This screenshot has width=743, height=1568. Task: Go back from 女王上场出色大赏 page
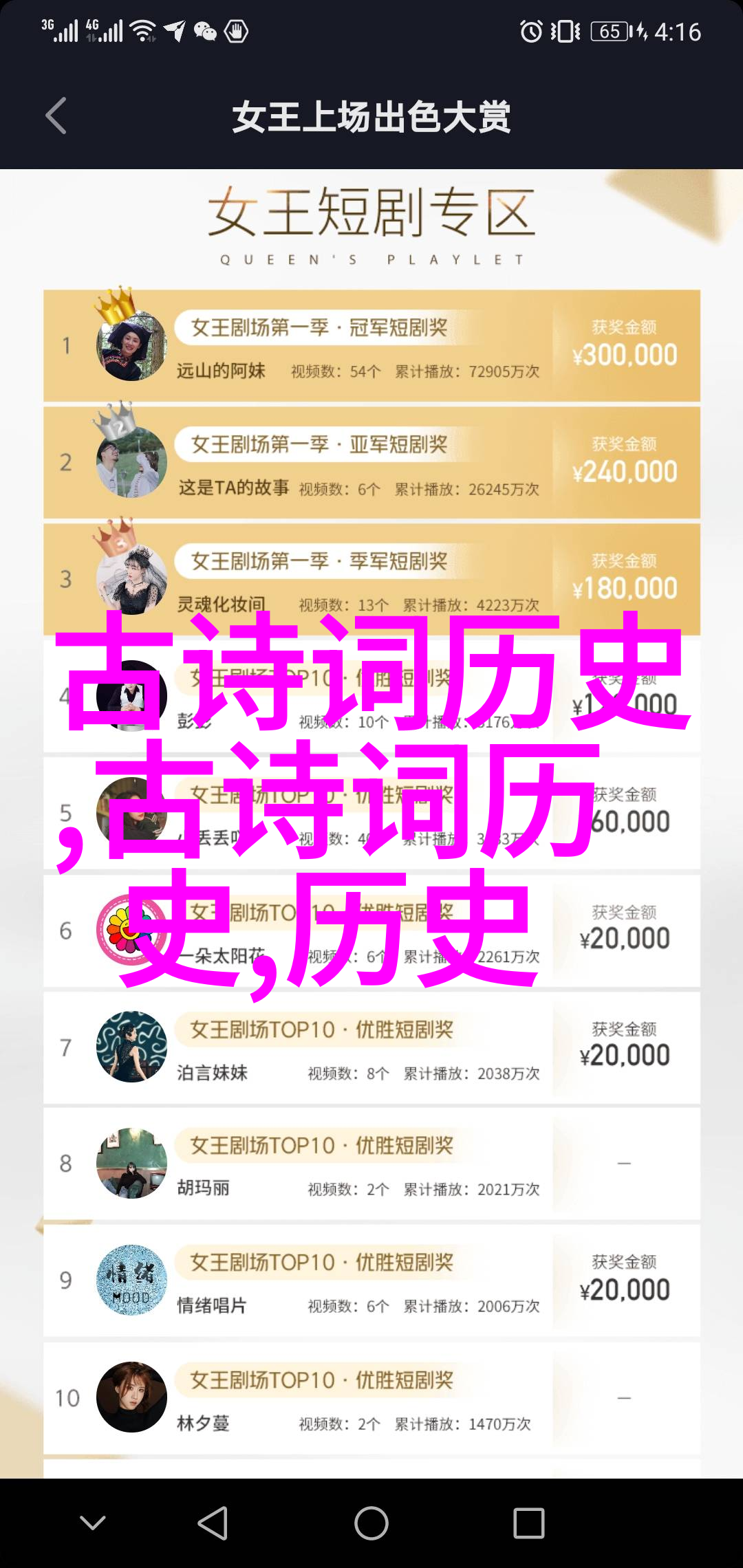point(56,116)
